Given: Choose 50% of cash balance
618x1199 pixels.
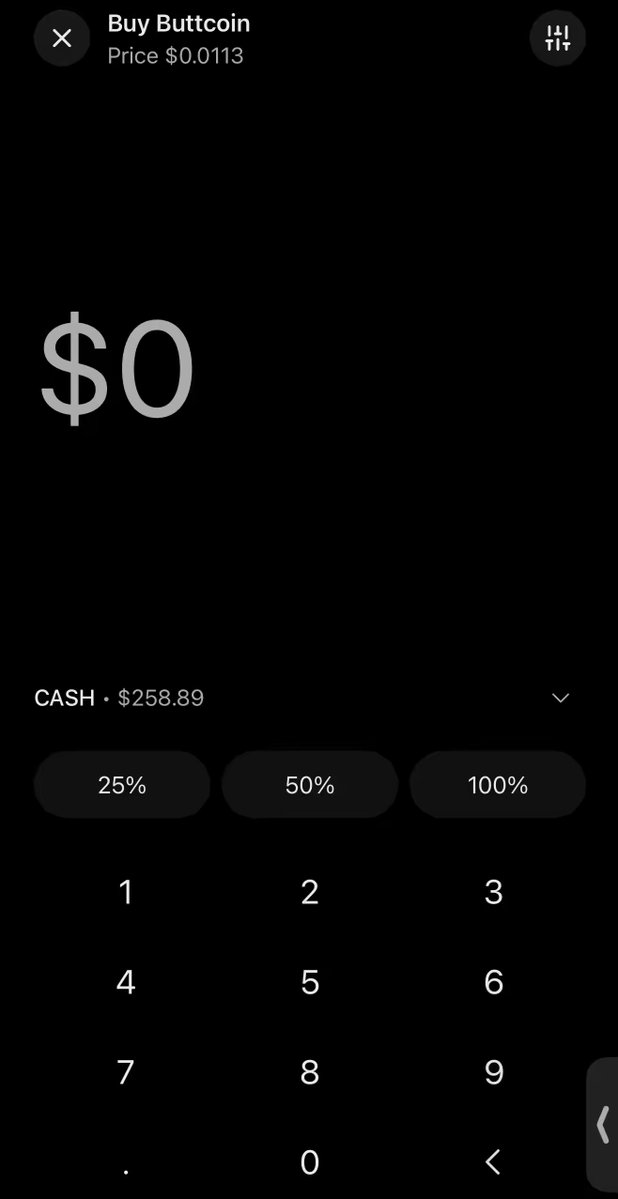Looking at the screenshot, I should click(x=310, y=785).
